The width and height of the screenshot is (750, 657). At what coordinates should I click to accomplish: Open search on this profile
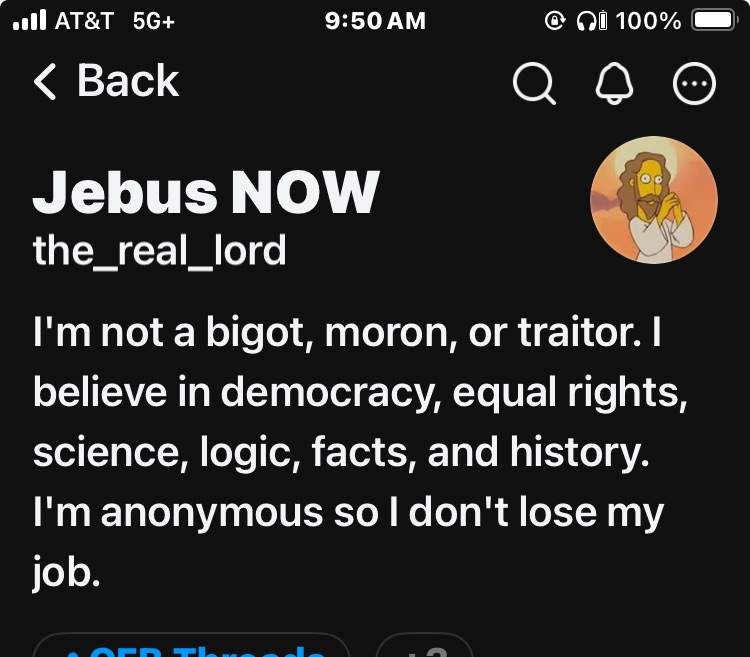pos(534,84)
